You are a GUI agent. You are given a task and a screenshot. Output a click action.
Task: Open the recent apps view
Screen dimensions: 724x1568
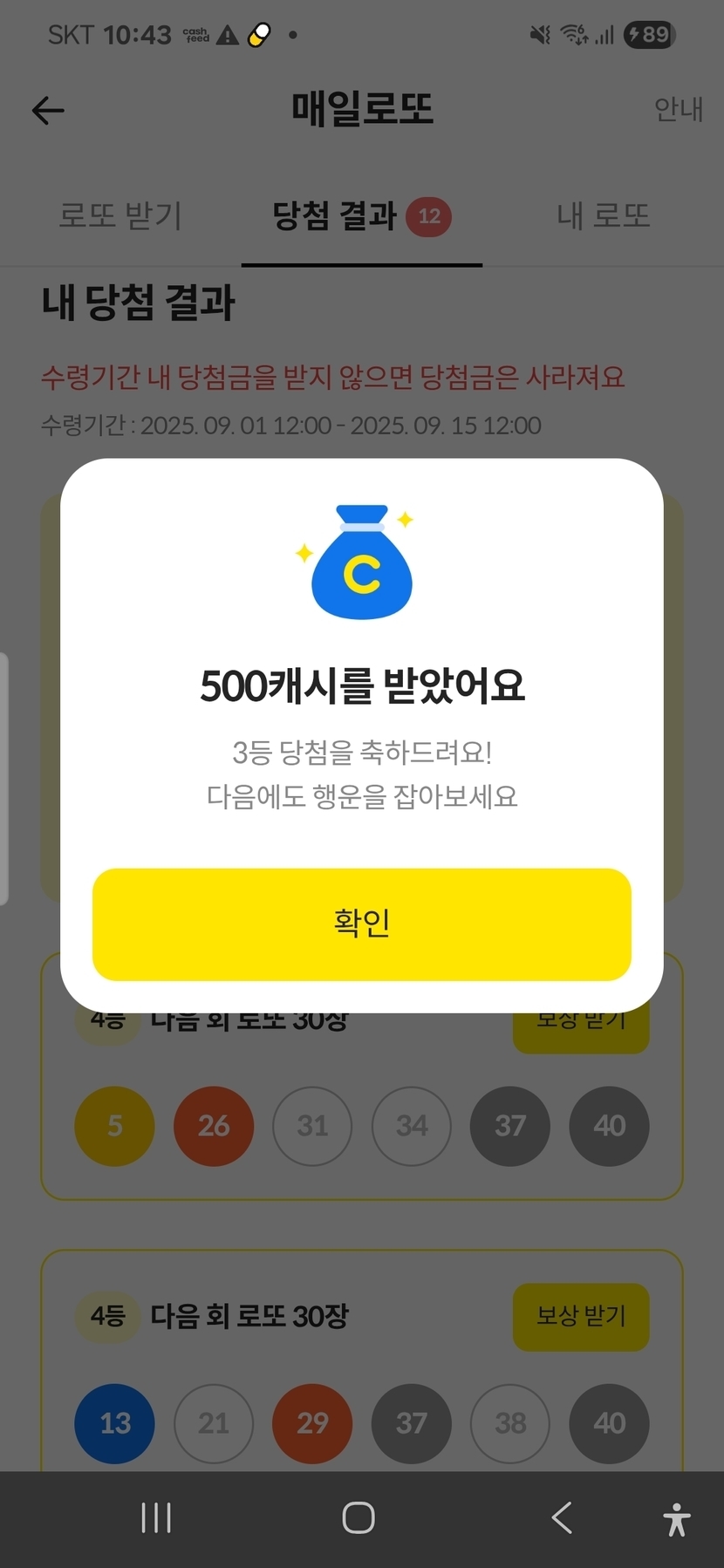coord(156,1518)
